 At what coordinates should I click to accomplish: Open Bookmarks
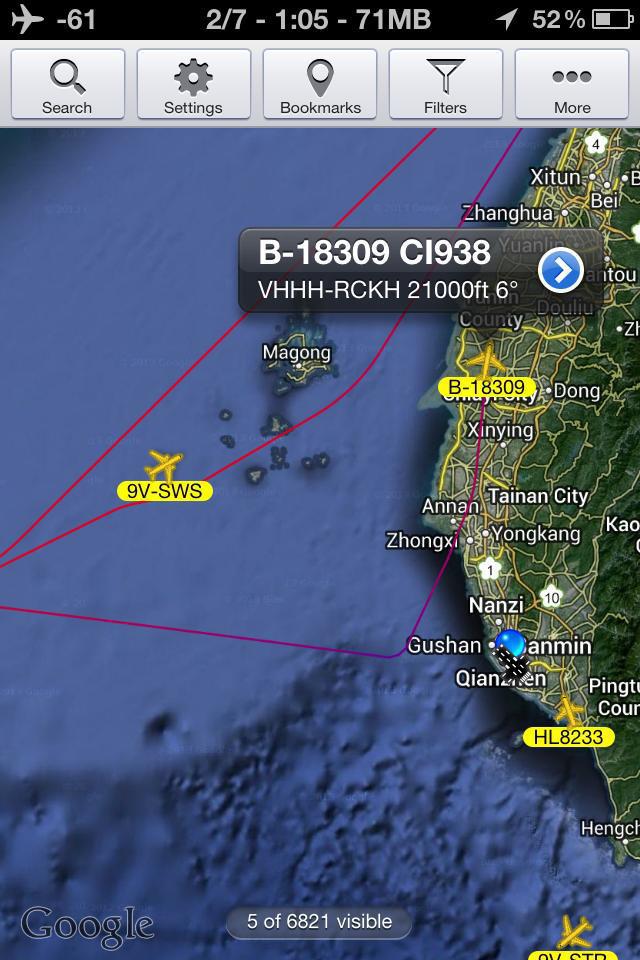320,85
